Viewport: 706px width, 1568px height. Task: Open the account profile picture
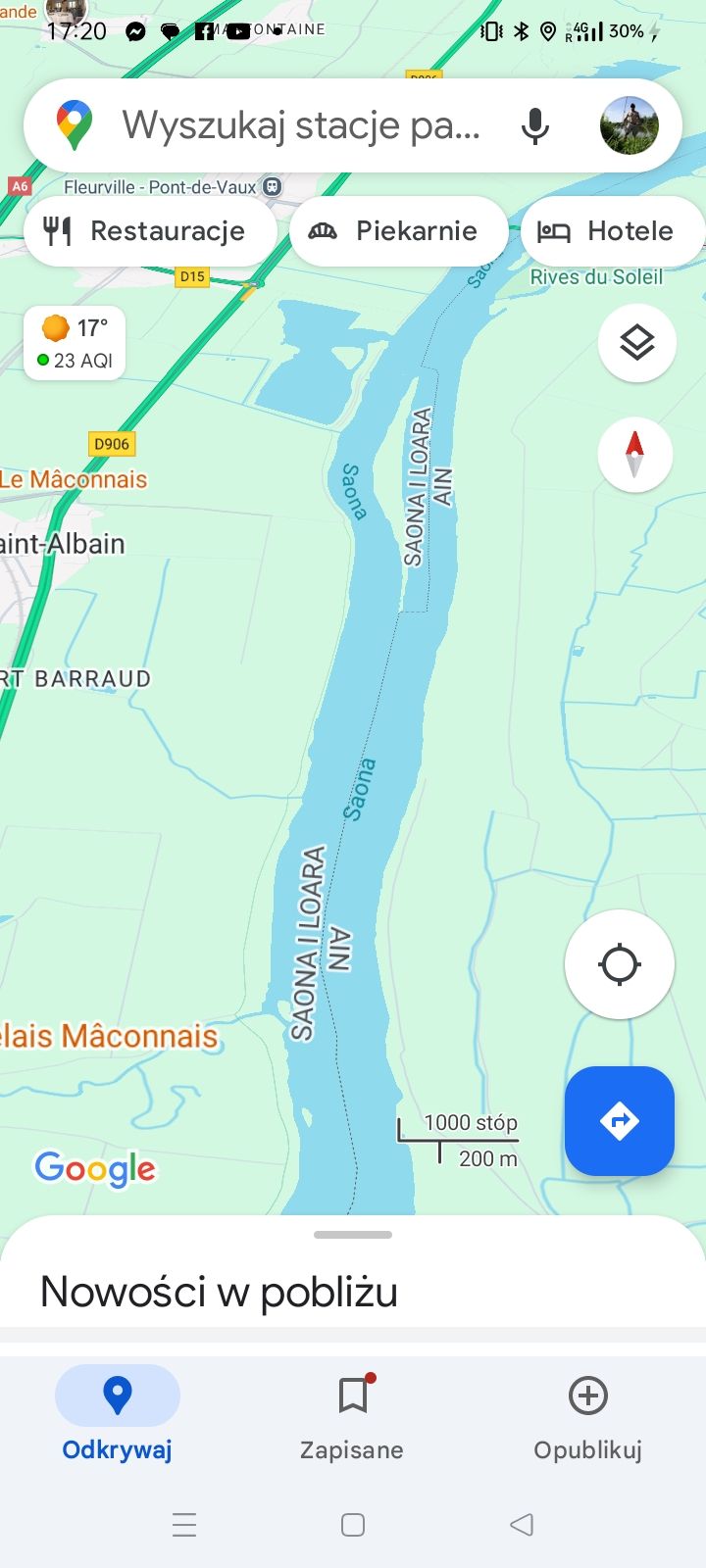coord(629,125)
